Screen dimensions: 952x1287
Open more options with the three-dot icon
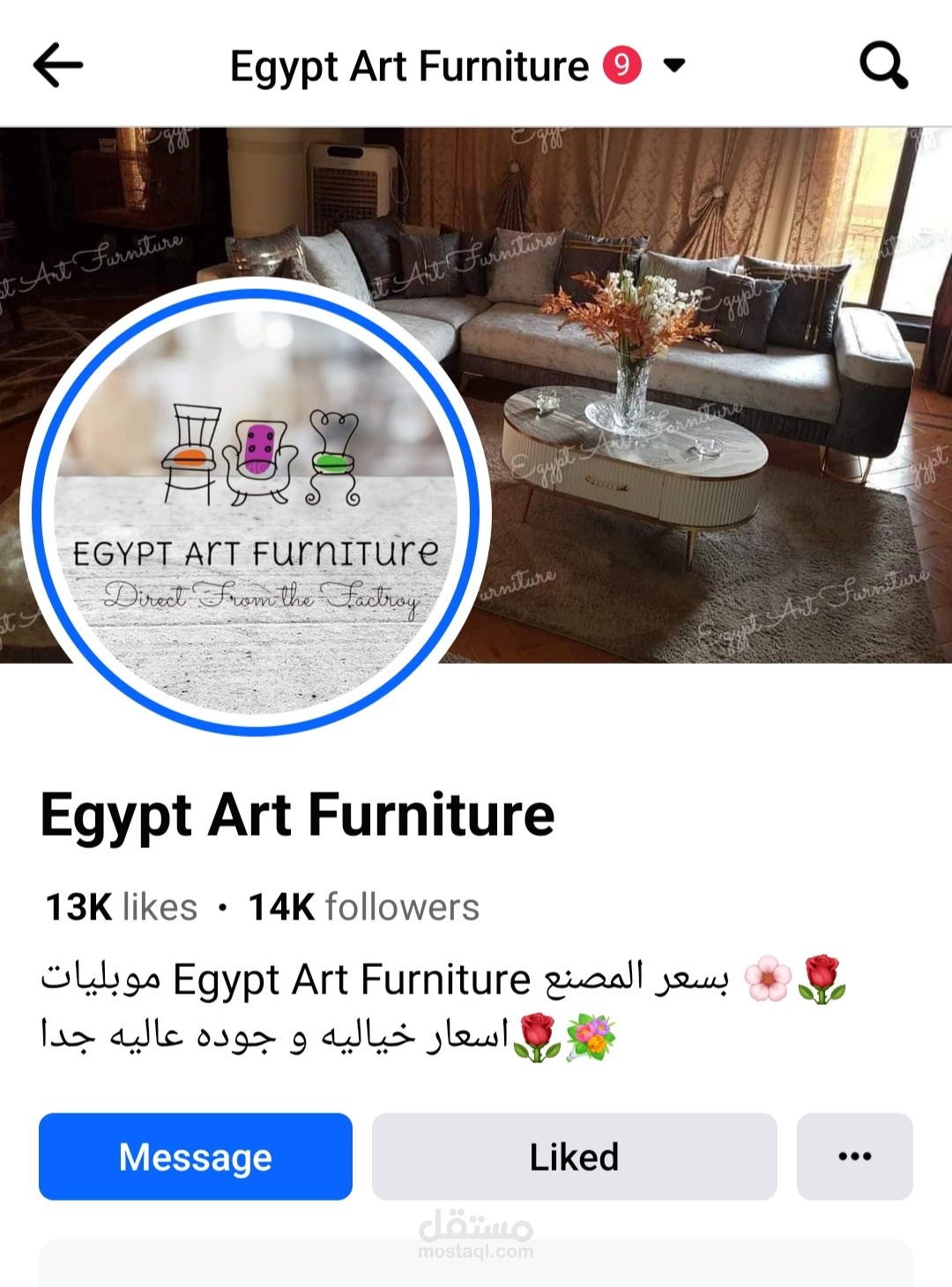point(852,1157)
